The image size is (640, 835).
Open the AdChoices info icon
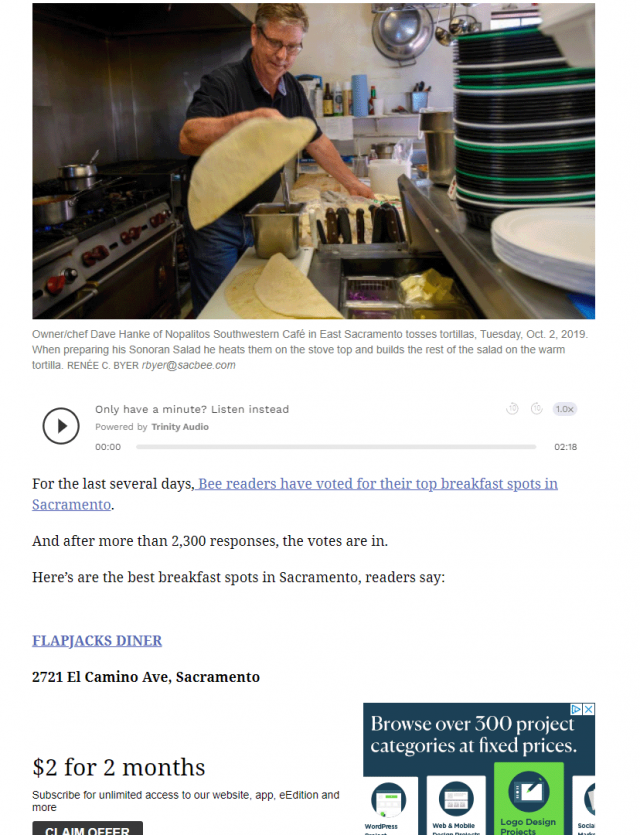(577, 709)
